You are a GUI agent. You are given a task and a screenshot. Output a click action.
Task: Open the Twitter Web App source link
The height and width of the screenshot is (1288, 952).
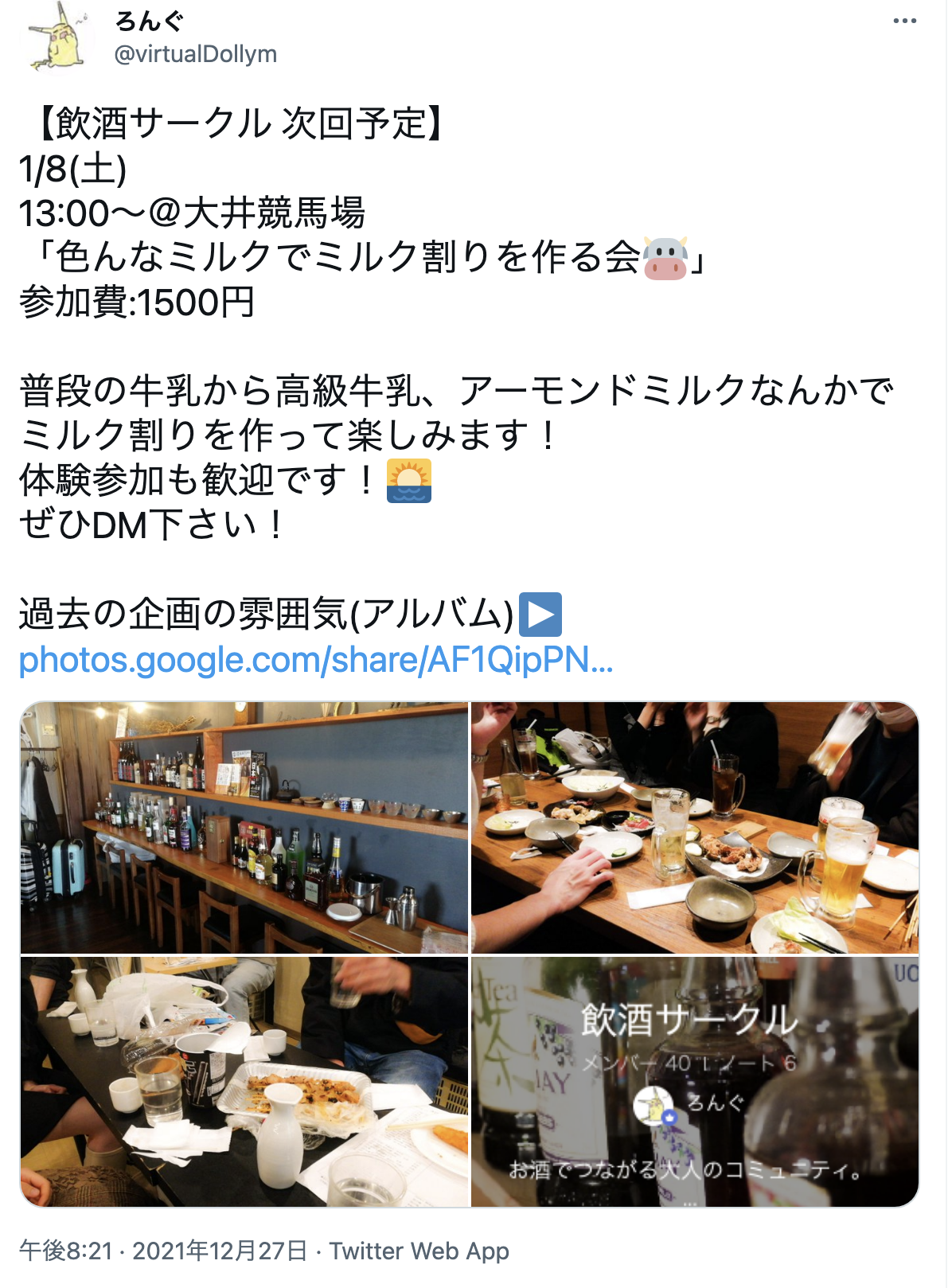[419, 1251]
